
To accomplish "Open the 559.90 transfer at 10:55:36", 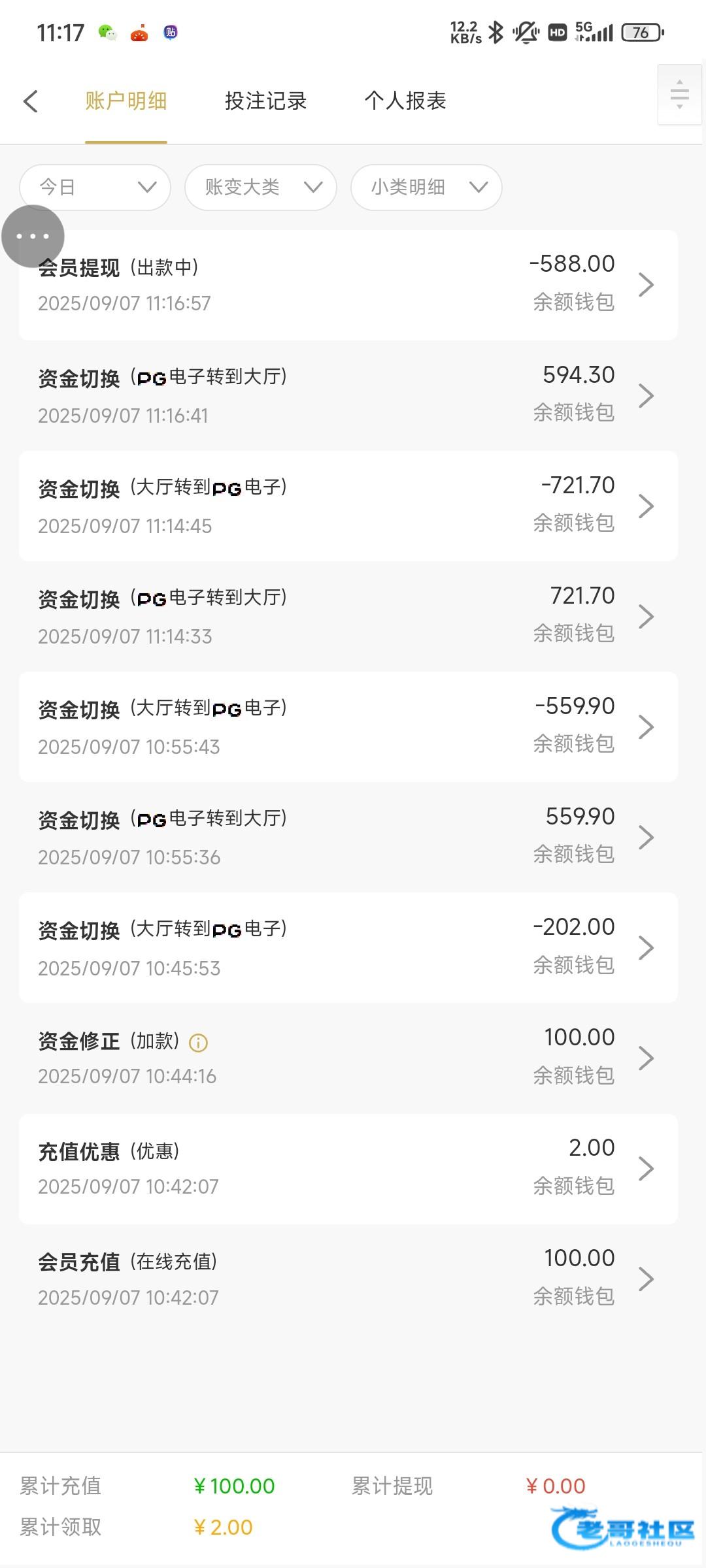I will [348, 837].
